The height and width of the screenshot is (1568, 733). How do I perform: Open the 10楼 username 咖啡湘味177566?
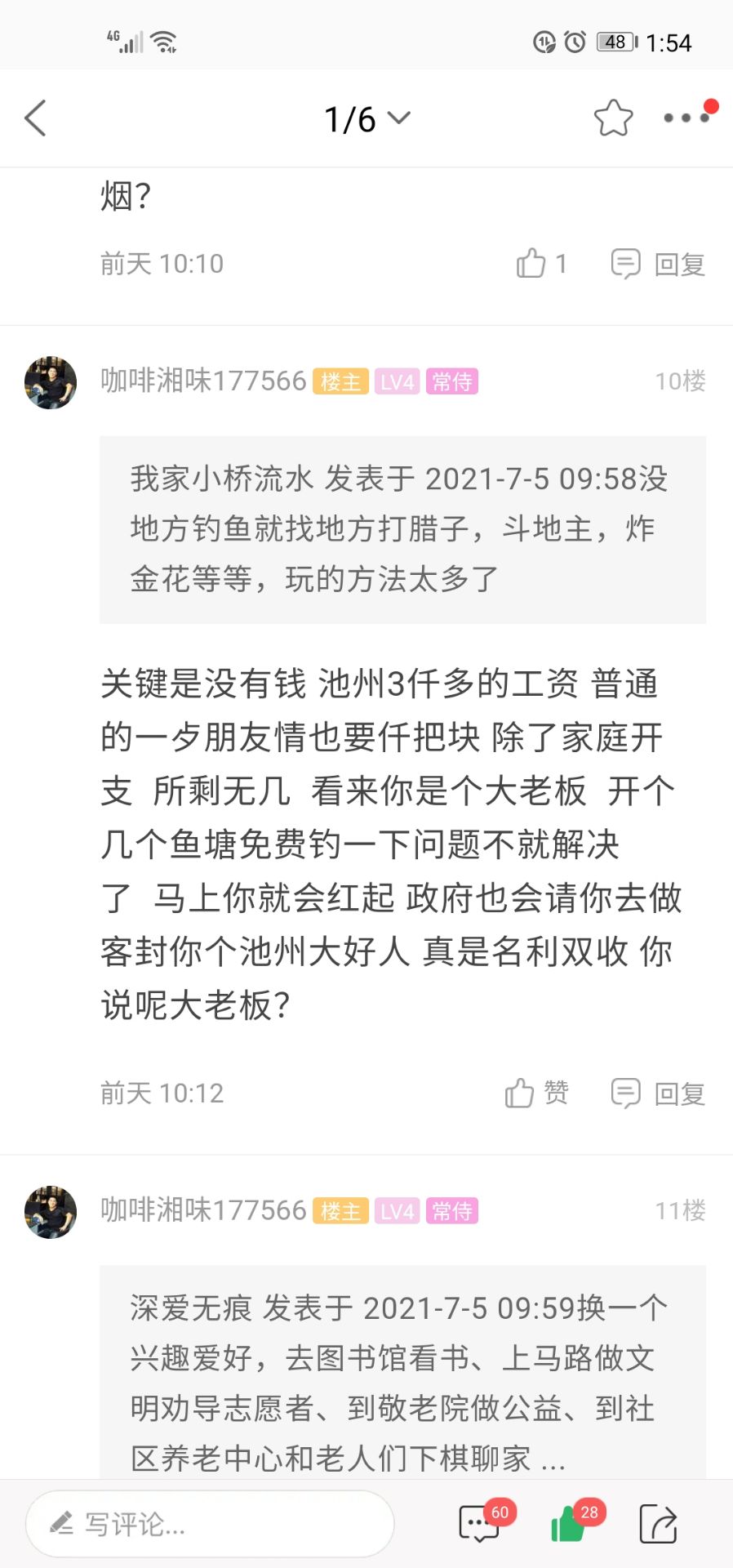click(203, 381)
